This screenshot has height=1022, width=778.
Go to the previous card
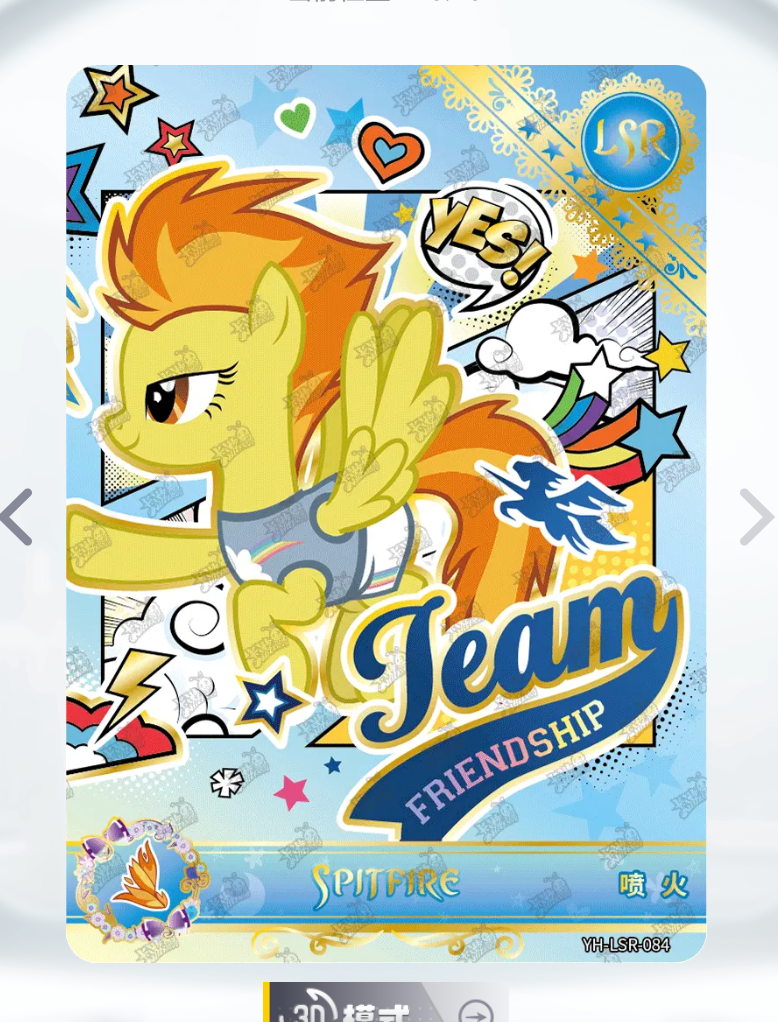tap(17, 517)
